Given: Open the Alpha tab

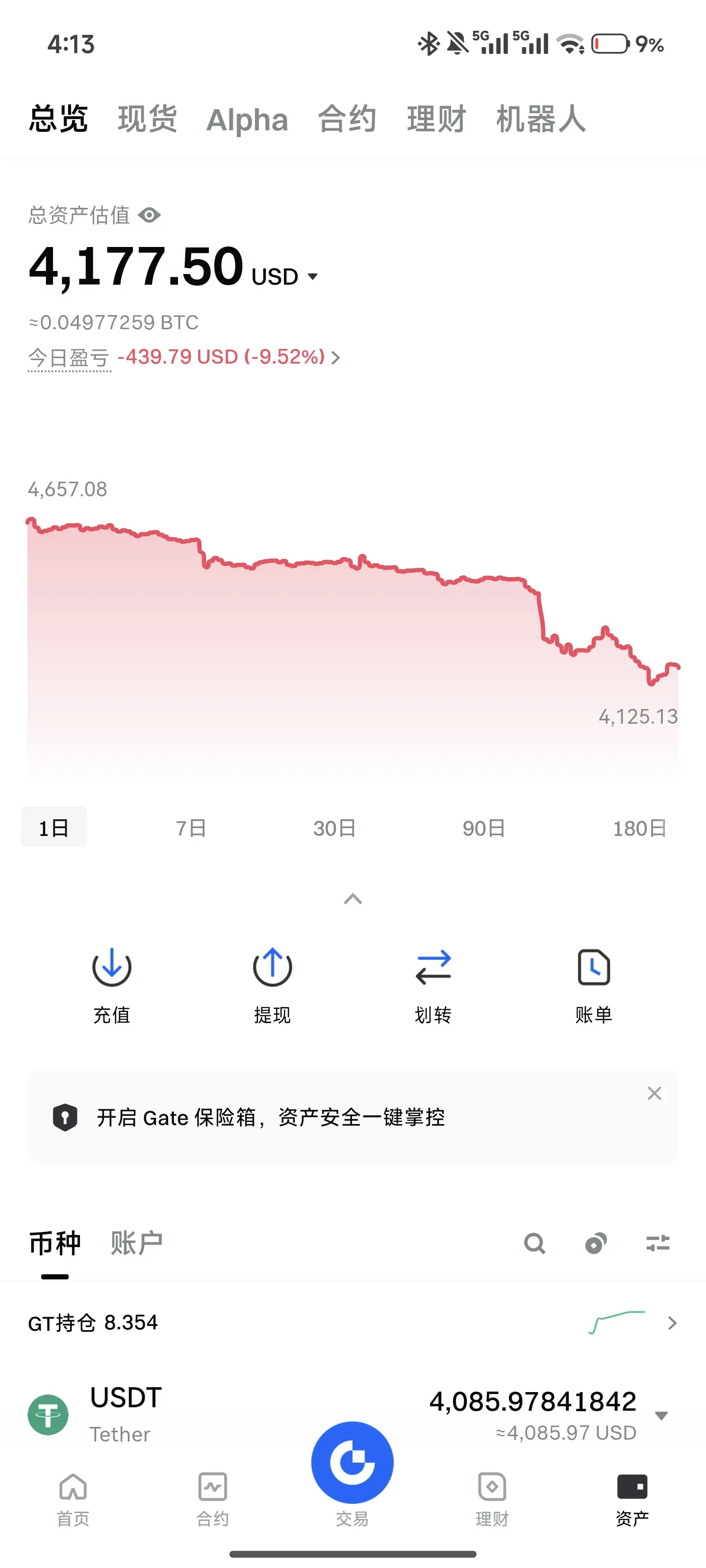Looking at the screenshot, I should click(x=247, y=120).
